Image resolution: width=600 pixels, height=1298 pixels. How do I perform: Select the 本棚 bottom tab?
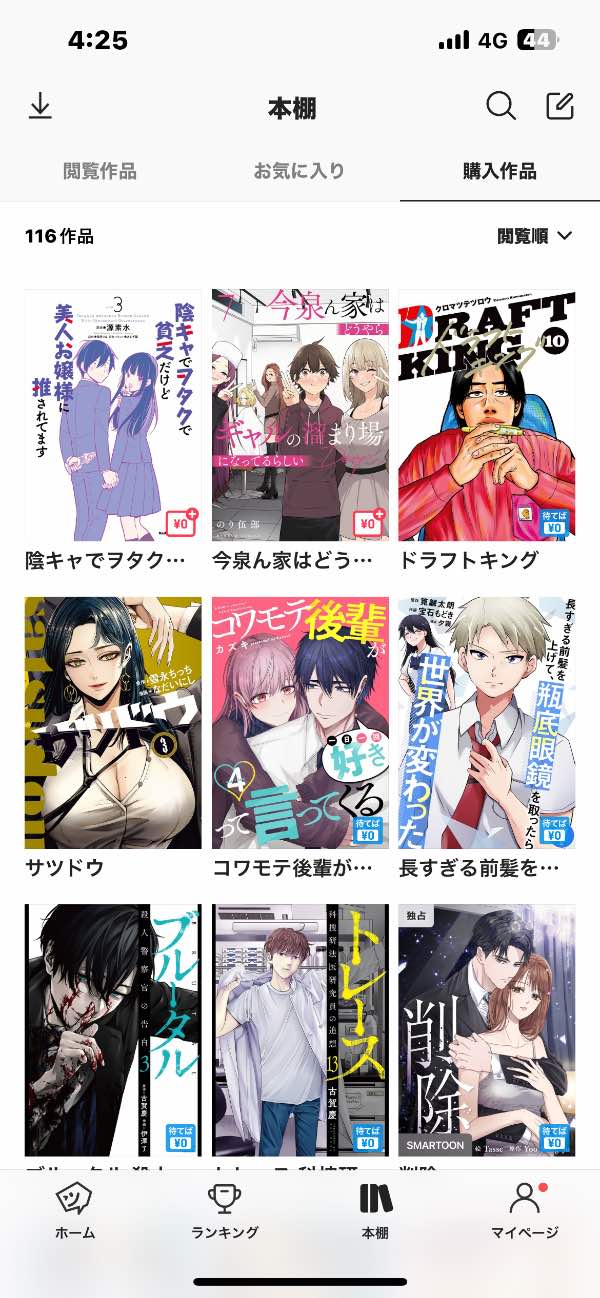pyautogui.click(x=375, y=1210)
